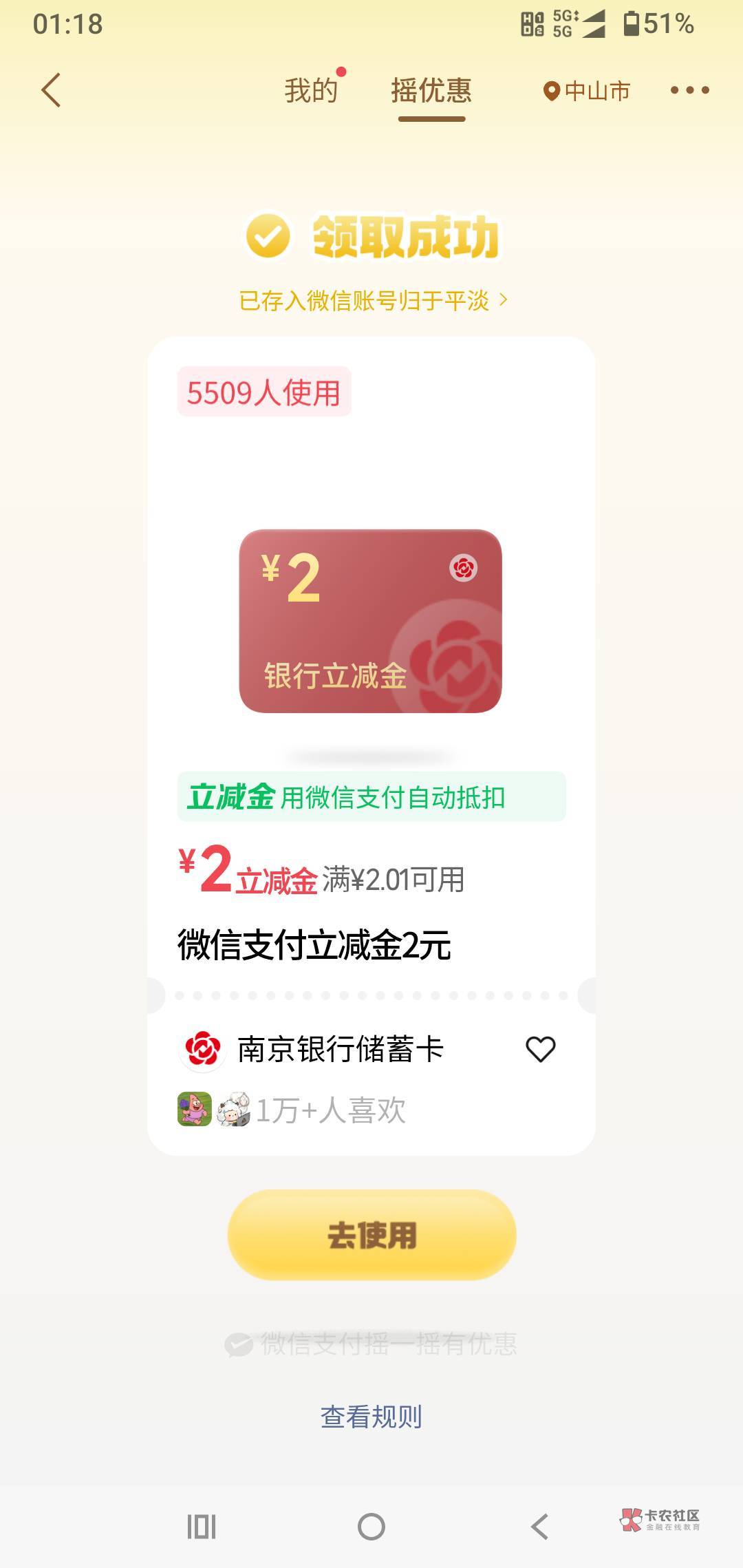
Task: Switch to the 我的 tab
Action: click(311, 90)
